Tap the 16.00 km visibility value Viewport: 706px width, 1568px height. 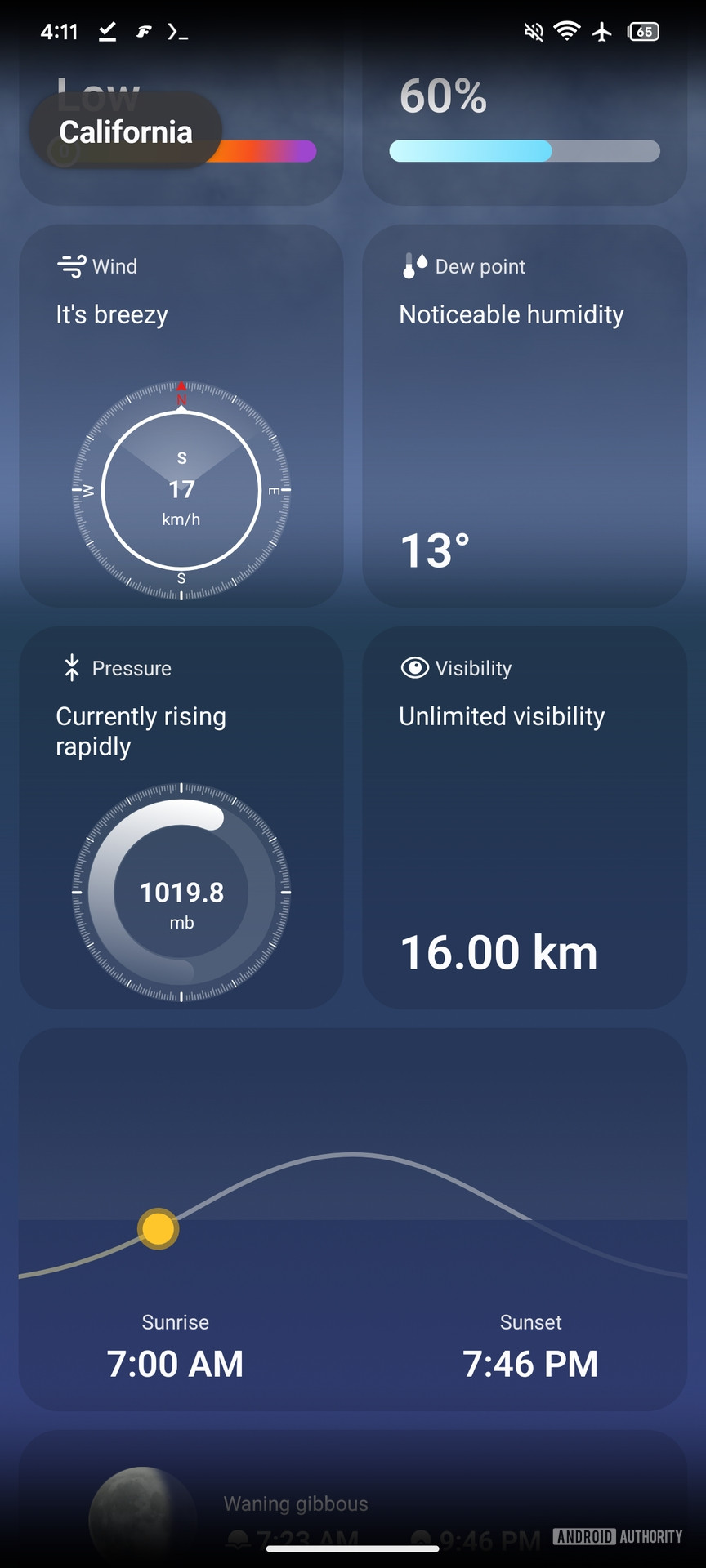(x=498, y=951)
